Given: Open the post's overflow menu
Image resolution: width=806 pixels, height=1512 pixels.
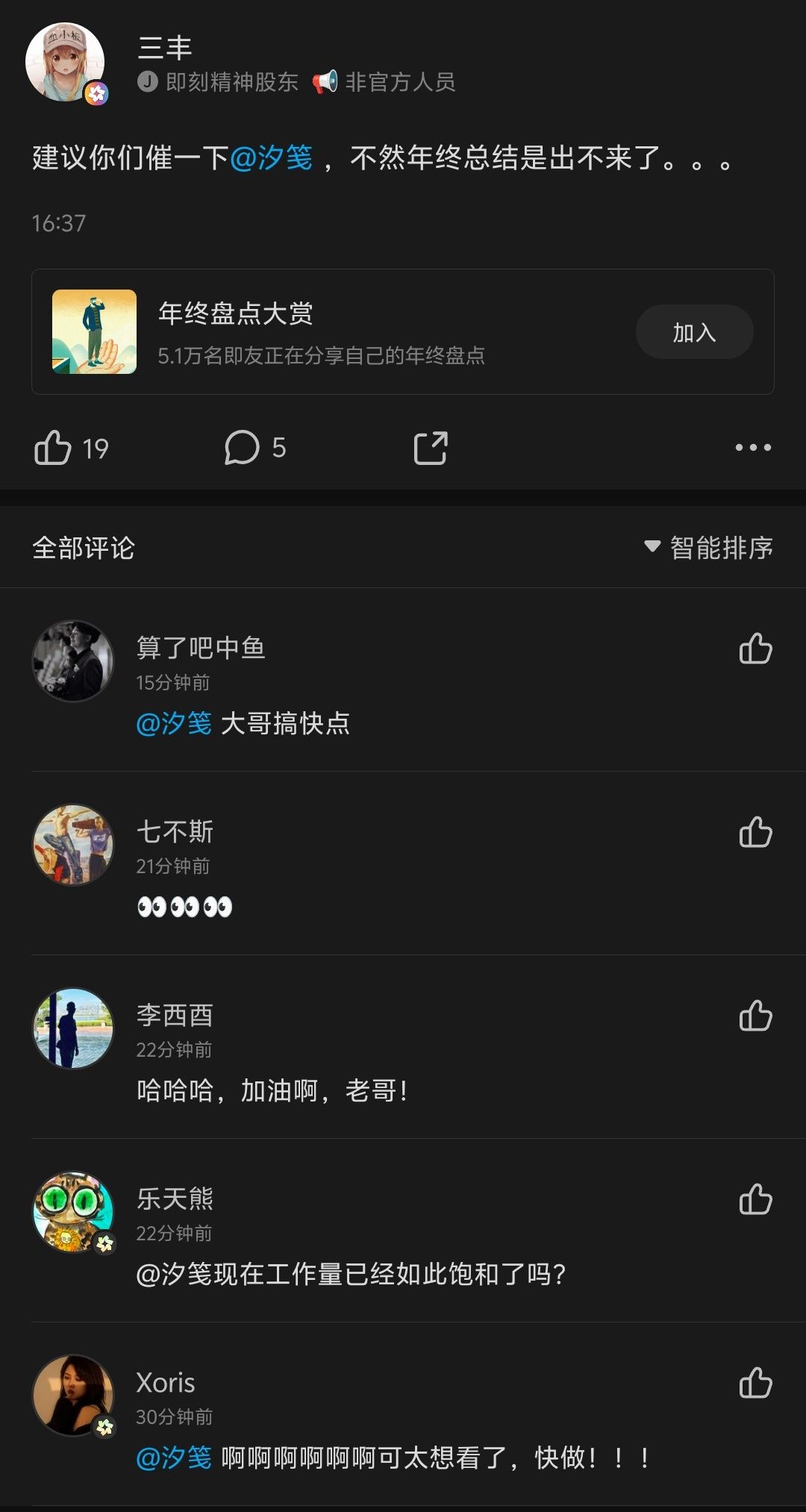Looking at the screenshot, I should [753, 448].
